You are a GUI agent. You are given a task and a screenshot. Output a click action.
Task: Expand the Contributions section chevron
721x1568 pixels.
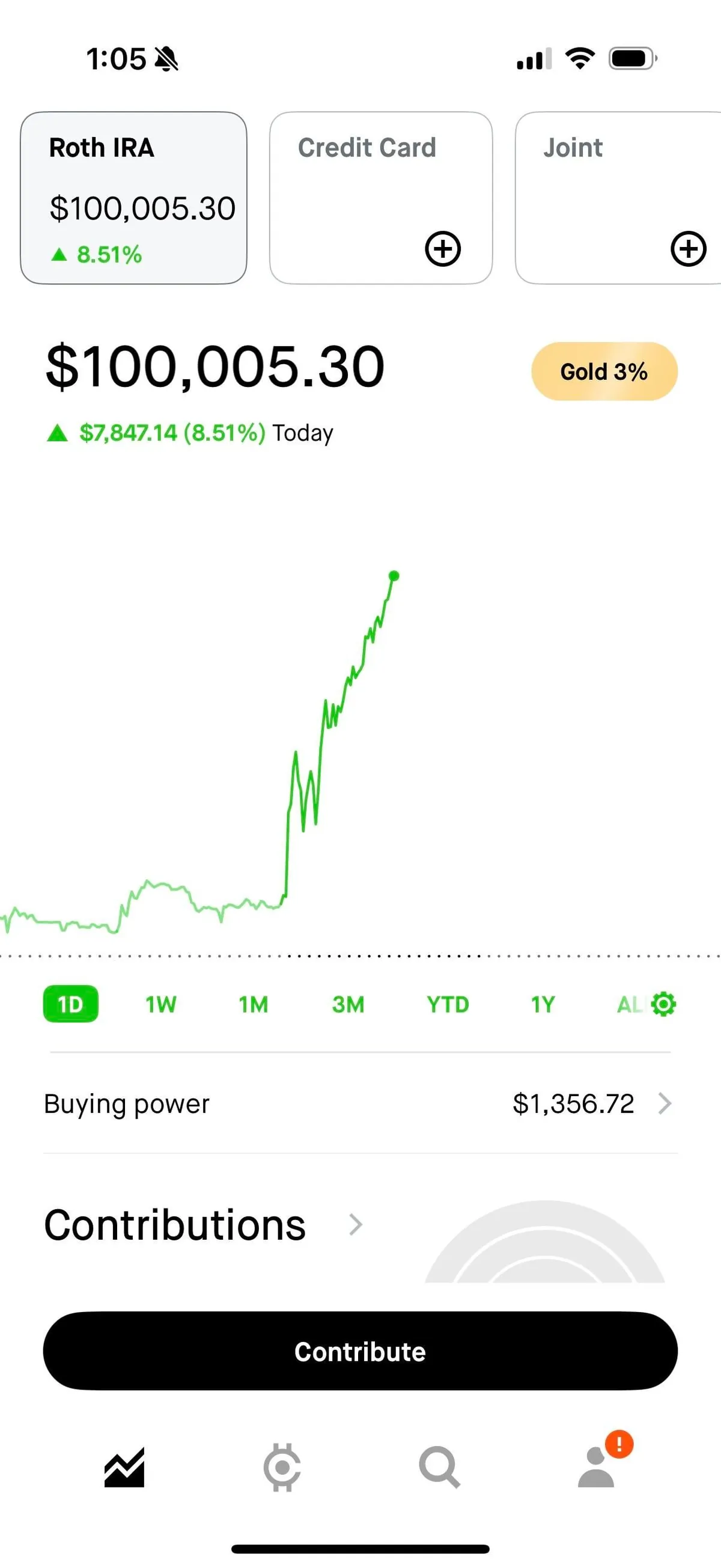click(356, 1224)
